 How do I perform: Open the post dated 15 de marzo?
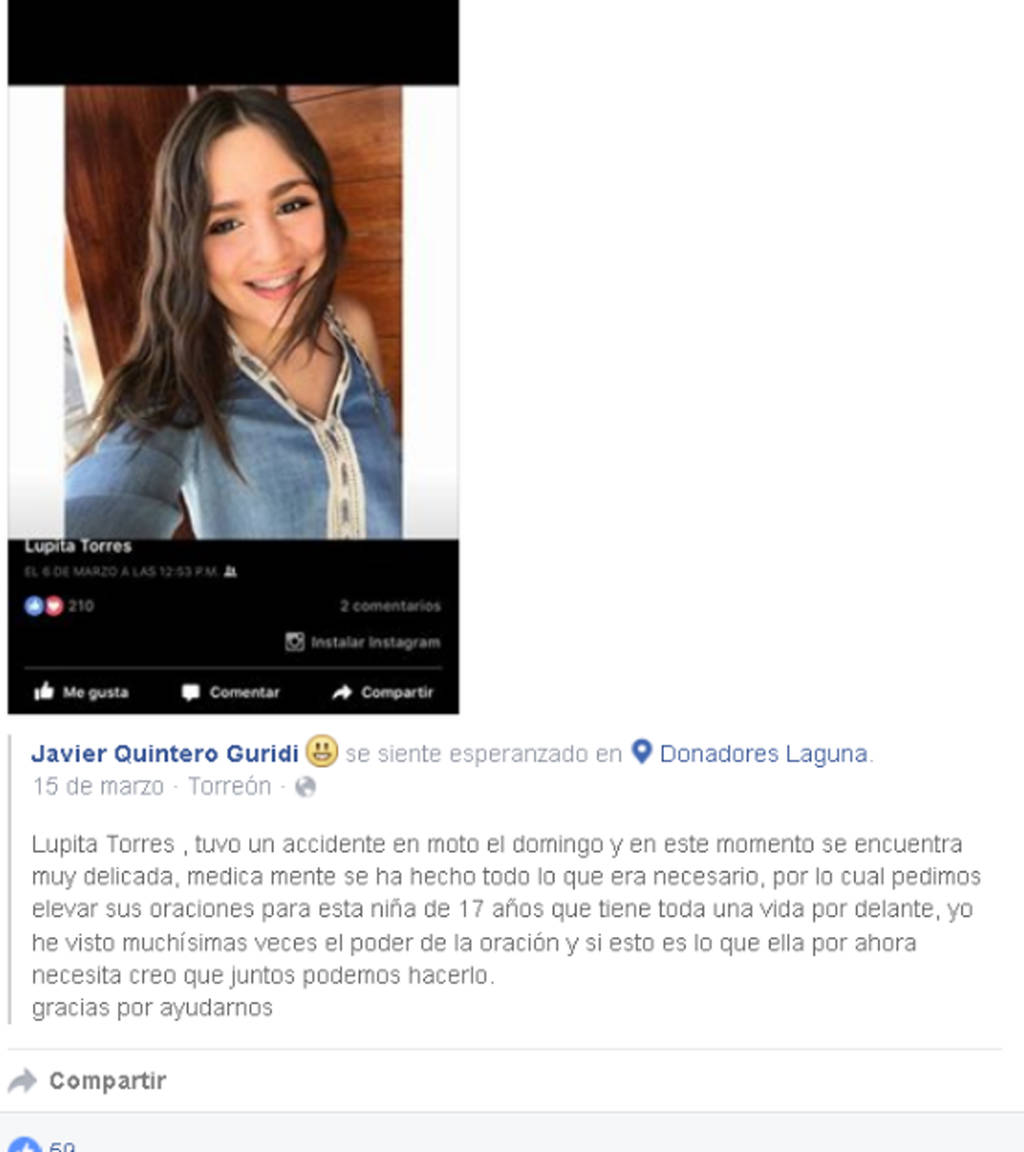pos(97,787)
